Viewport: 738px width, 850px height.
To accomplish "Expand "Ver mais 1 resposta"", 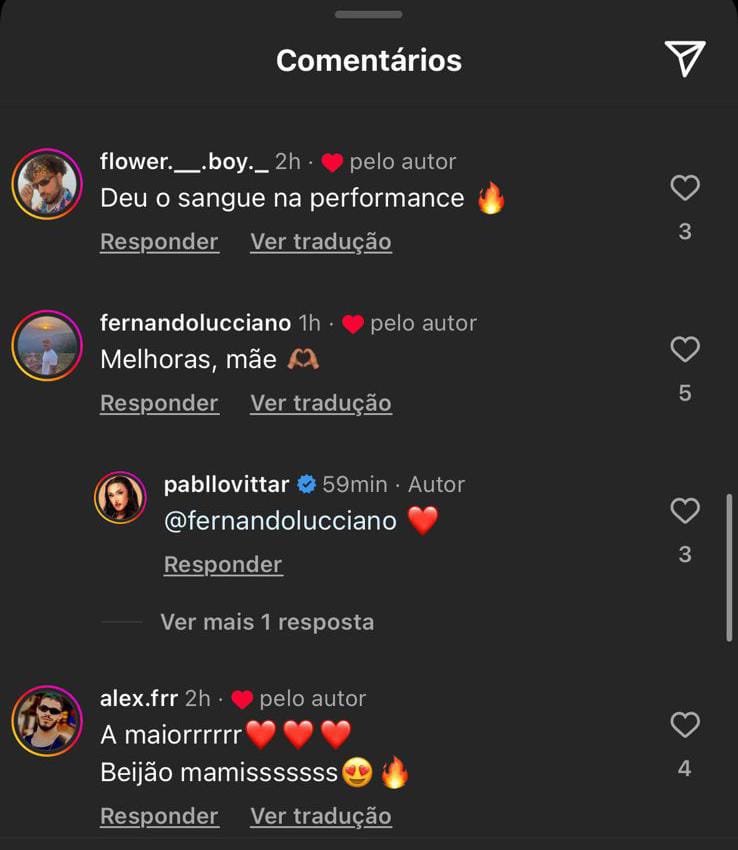I will coord(267,622).
